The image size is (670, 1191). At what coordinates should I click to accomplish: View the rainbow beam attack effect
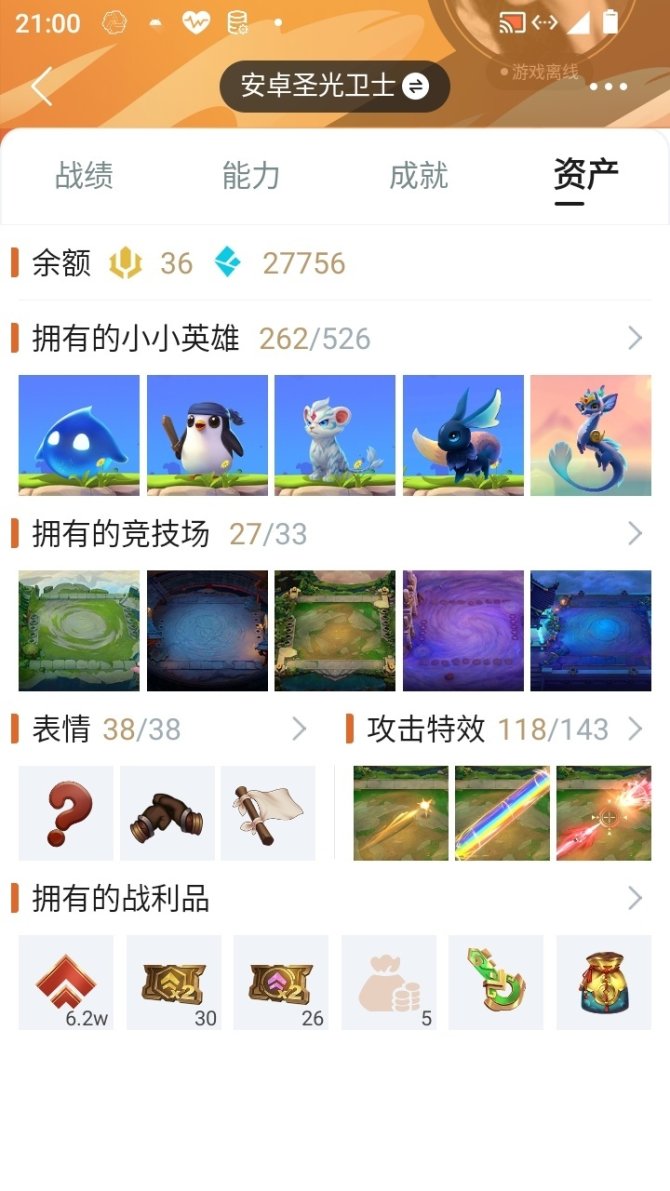[x=502, y=813]
